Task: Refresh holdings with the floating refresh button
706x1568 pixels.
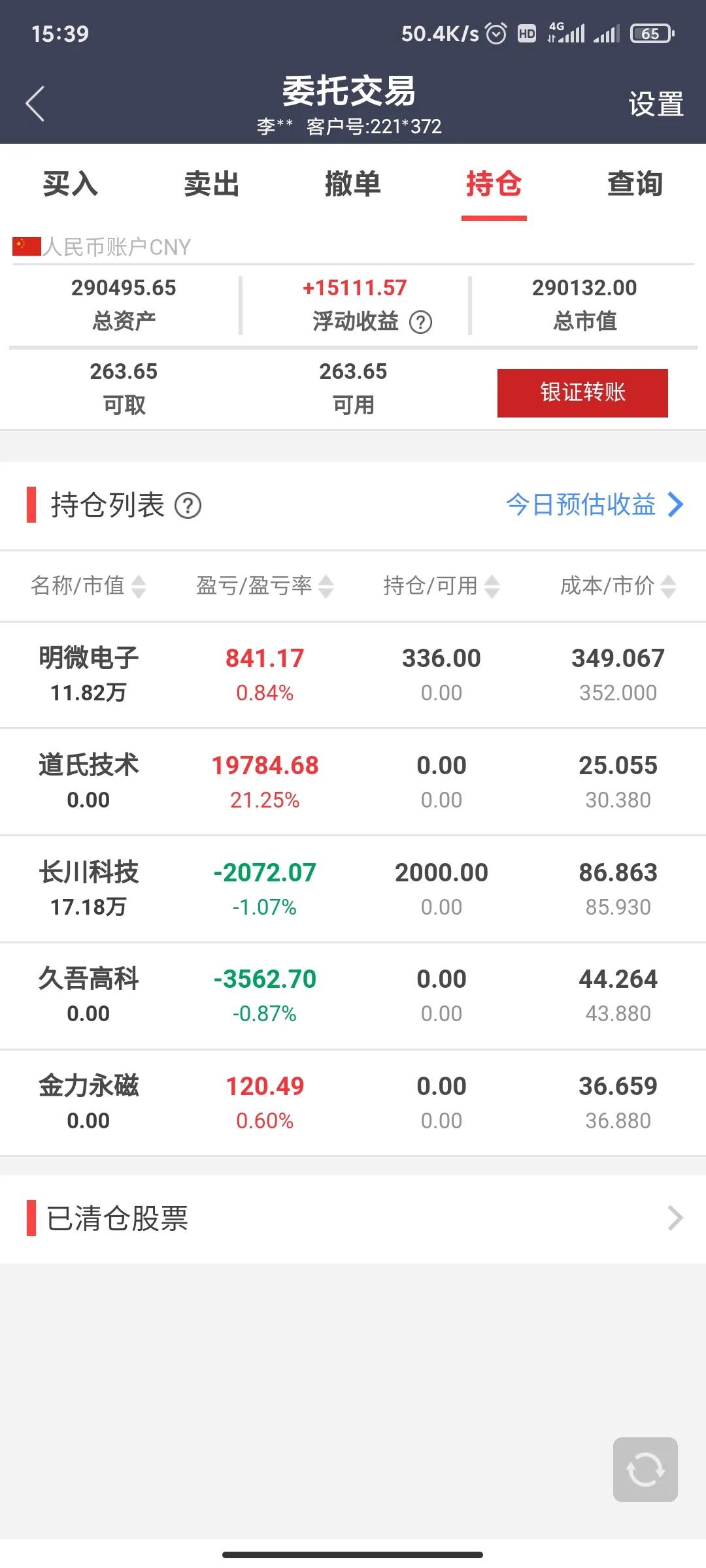Action: pyautogui.click(x=645, y=1469)
